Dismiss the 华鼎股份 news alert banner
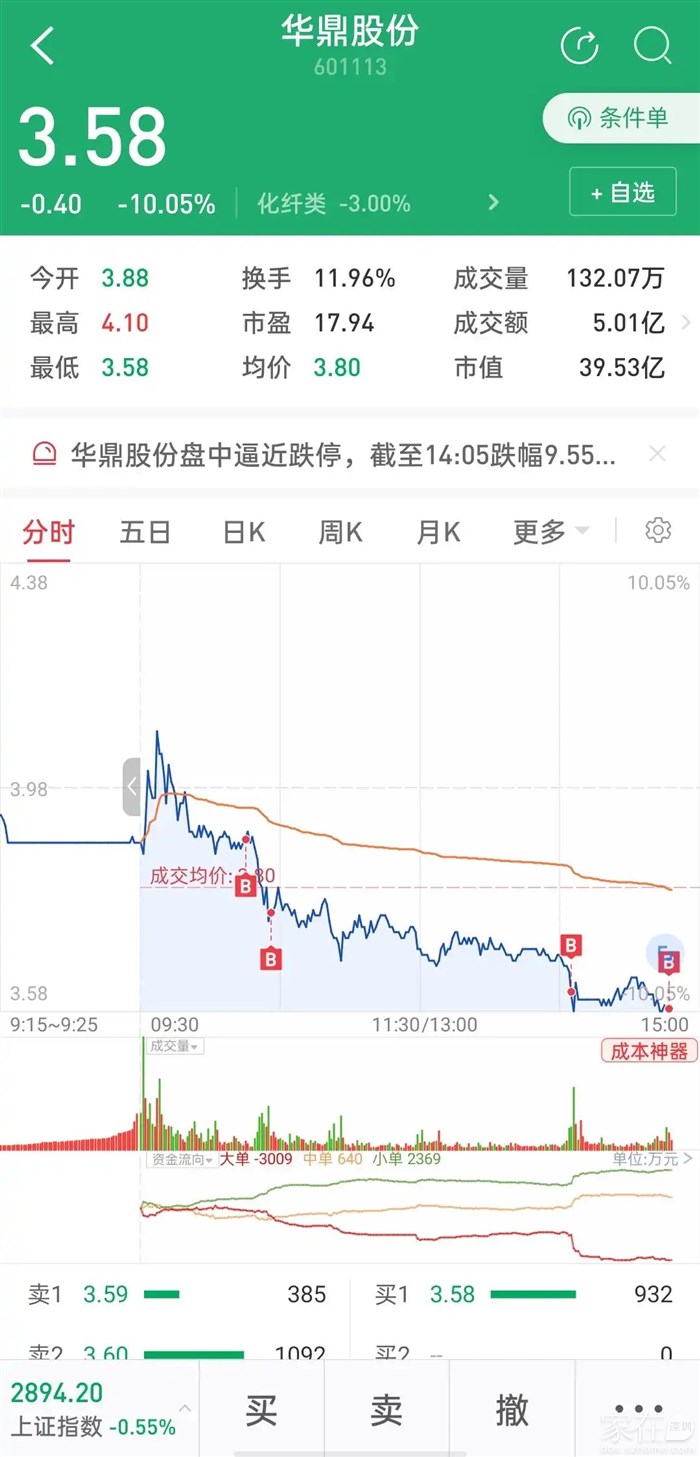The width and height of the screenshot is (700, 1457). 657,455
